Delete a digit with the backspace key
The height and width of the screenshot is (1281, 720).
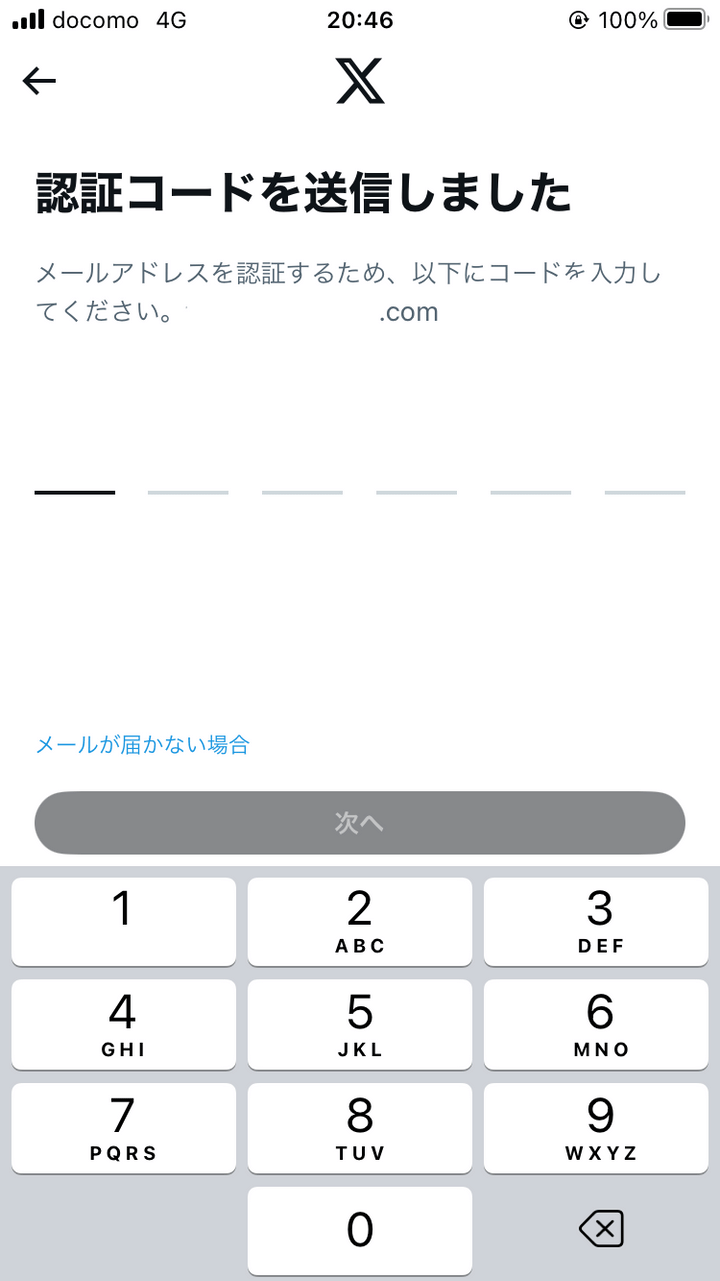point(601,1228)
